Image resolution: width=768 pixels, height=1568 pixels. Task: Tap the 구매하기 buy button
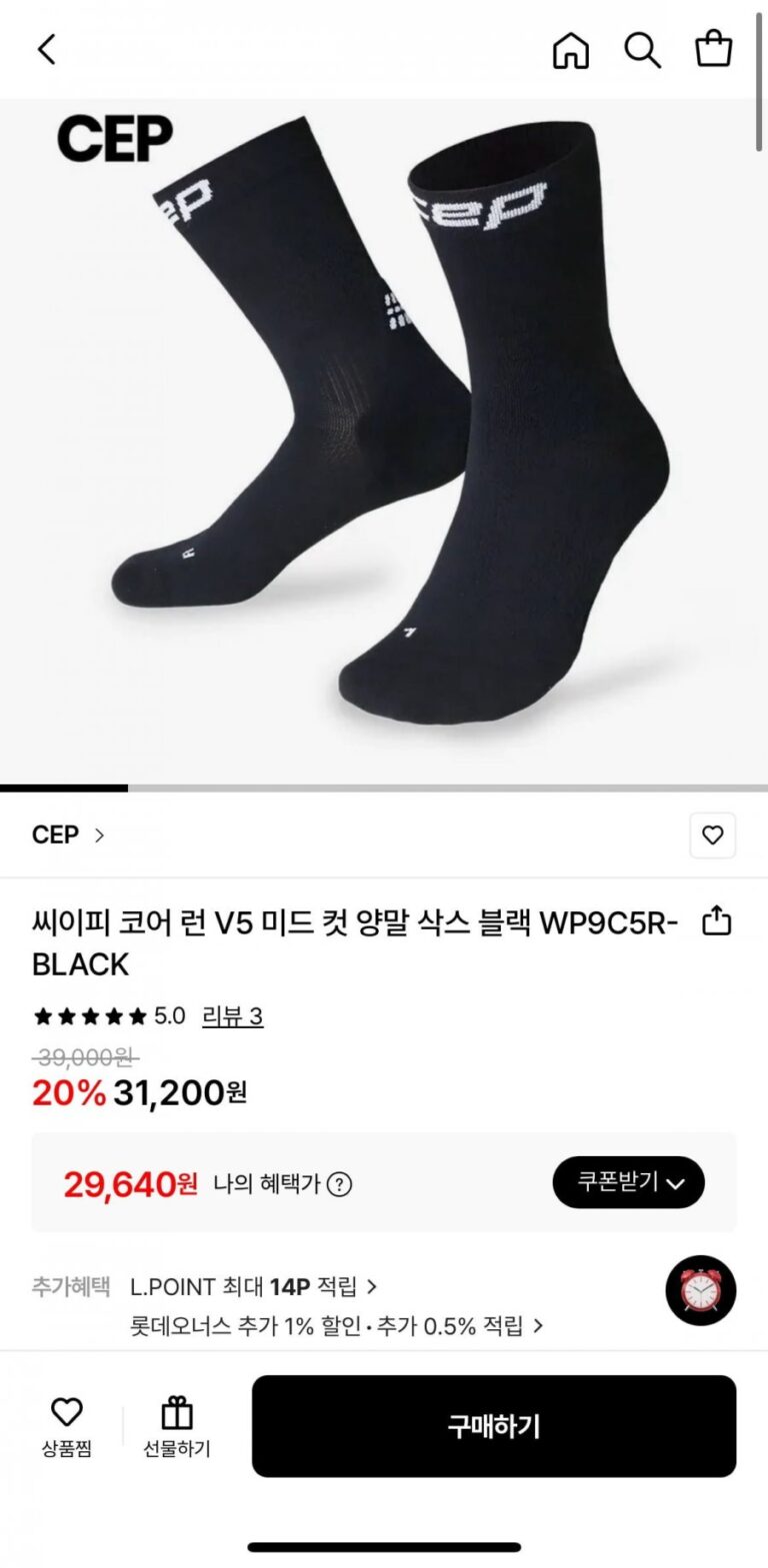(493, 1426)
